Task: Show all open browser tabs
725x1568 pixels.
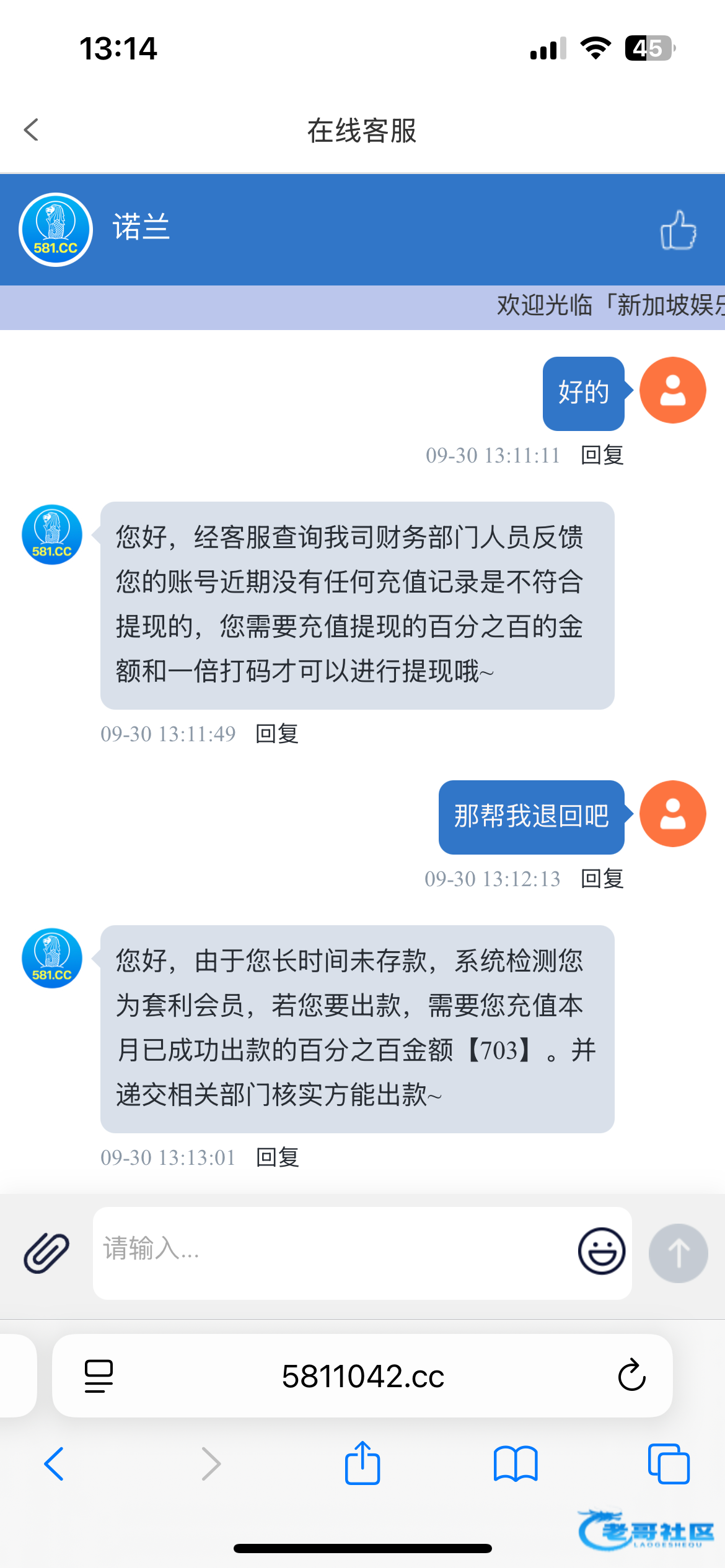Action: pos(668,1464)
